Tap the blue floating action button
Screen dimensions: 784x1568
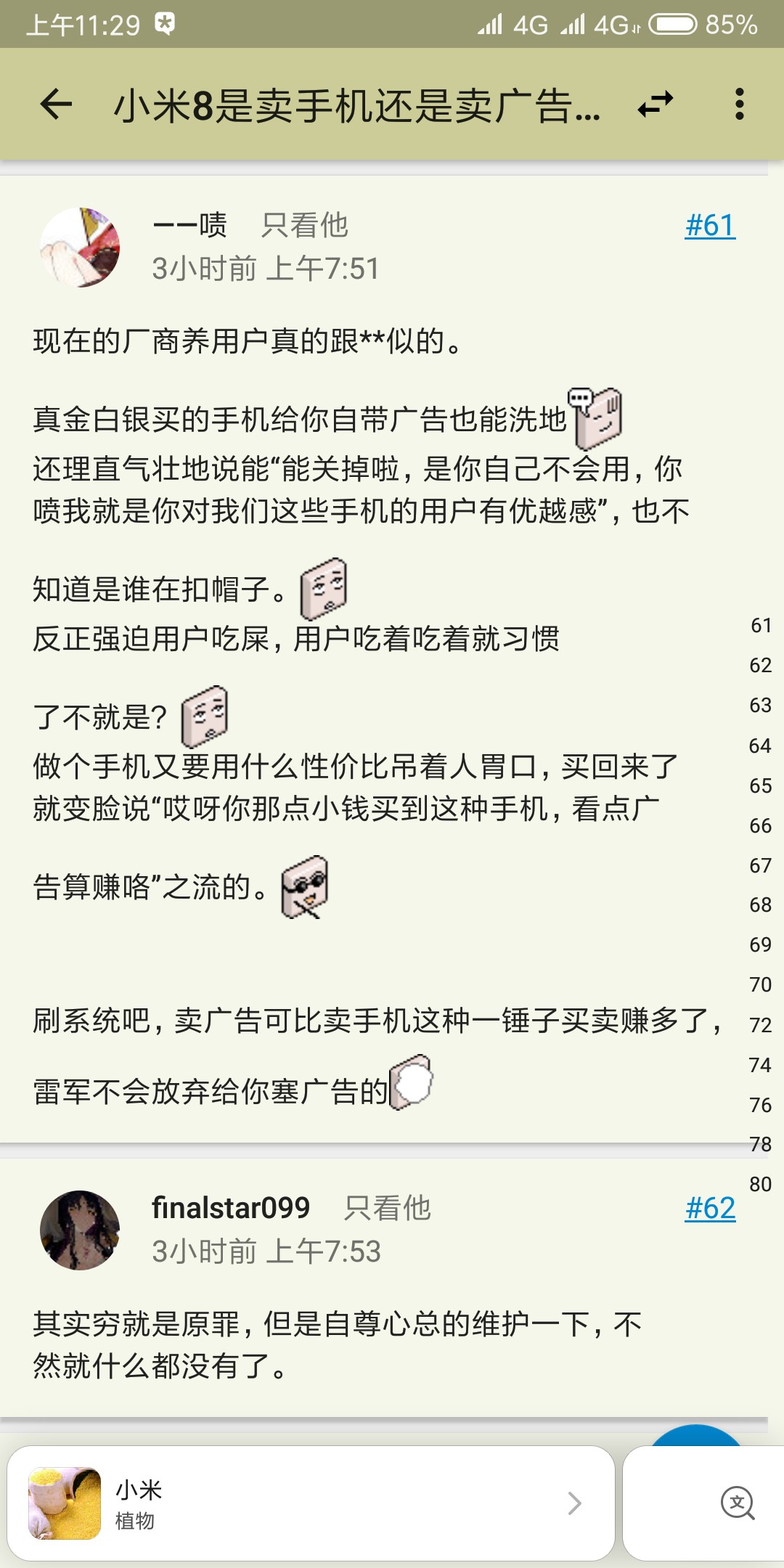[695, 1436]
